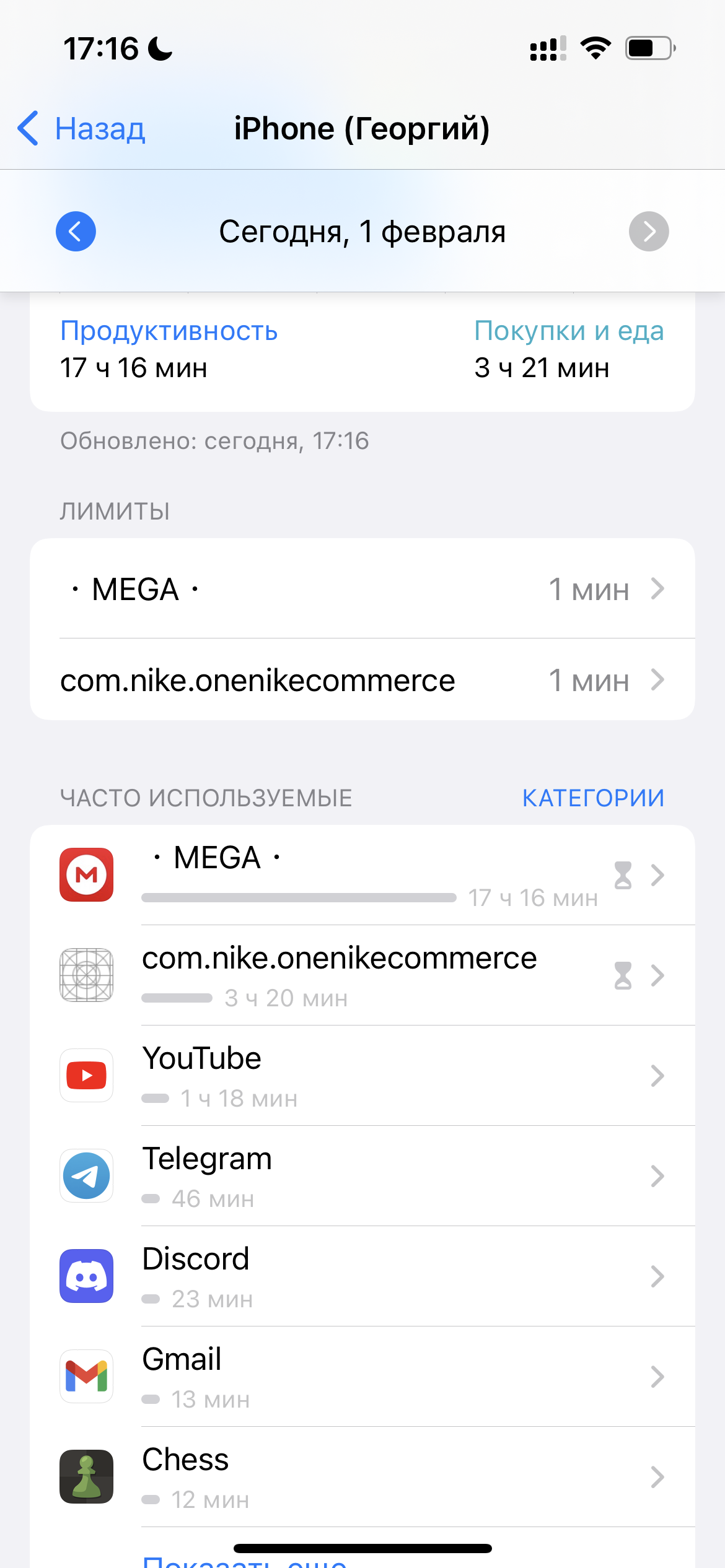Go back with the Назад button
This screenshot has width=725, height=1568.
pos(82,129)
